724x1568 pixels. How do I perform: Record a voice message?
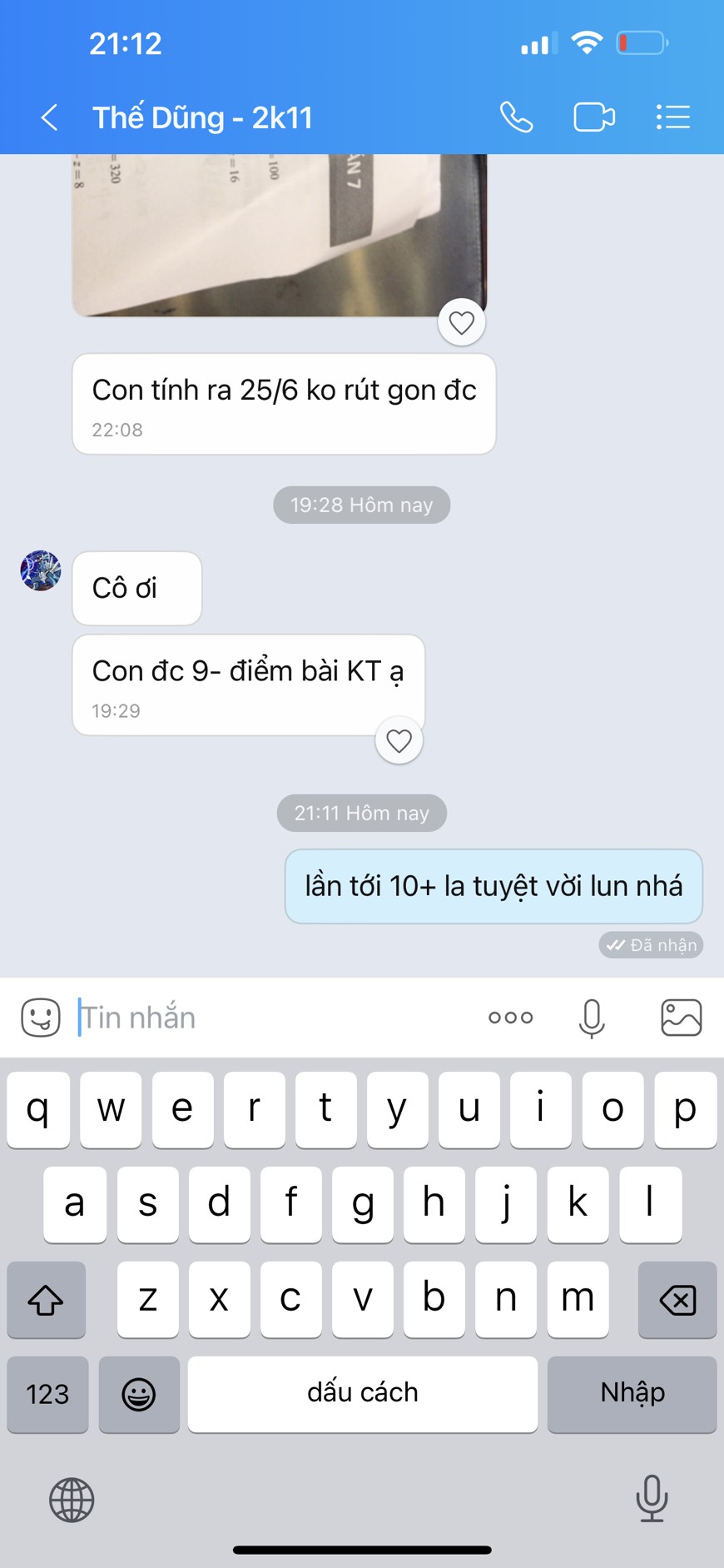tap(592, 1017)
